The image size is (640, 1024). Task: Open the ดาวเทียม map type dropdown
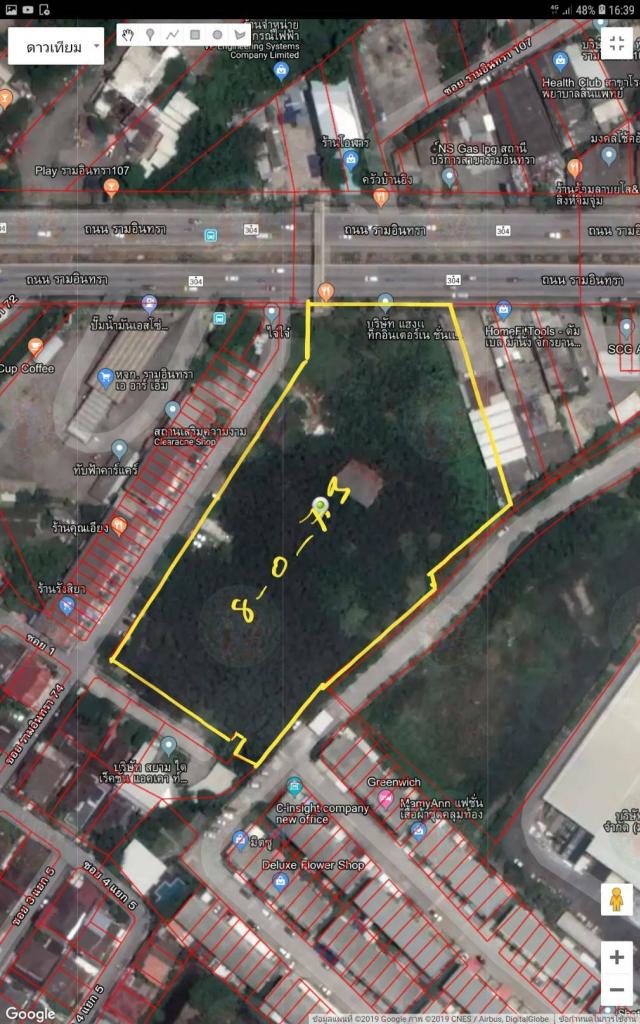pos(56,47)
